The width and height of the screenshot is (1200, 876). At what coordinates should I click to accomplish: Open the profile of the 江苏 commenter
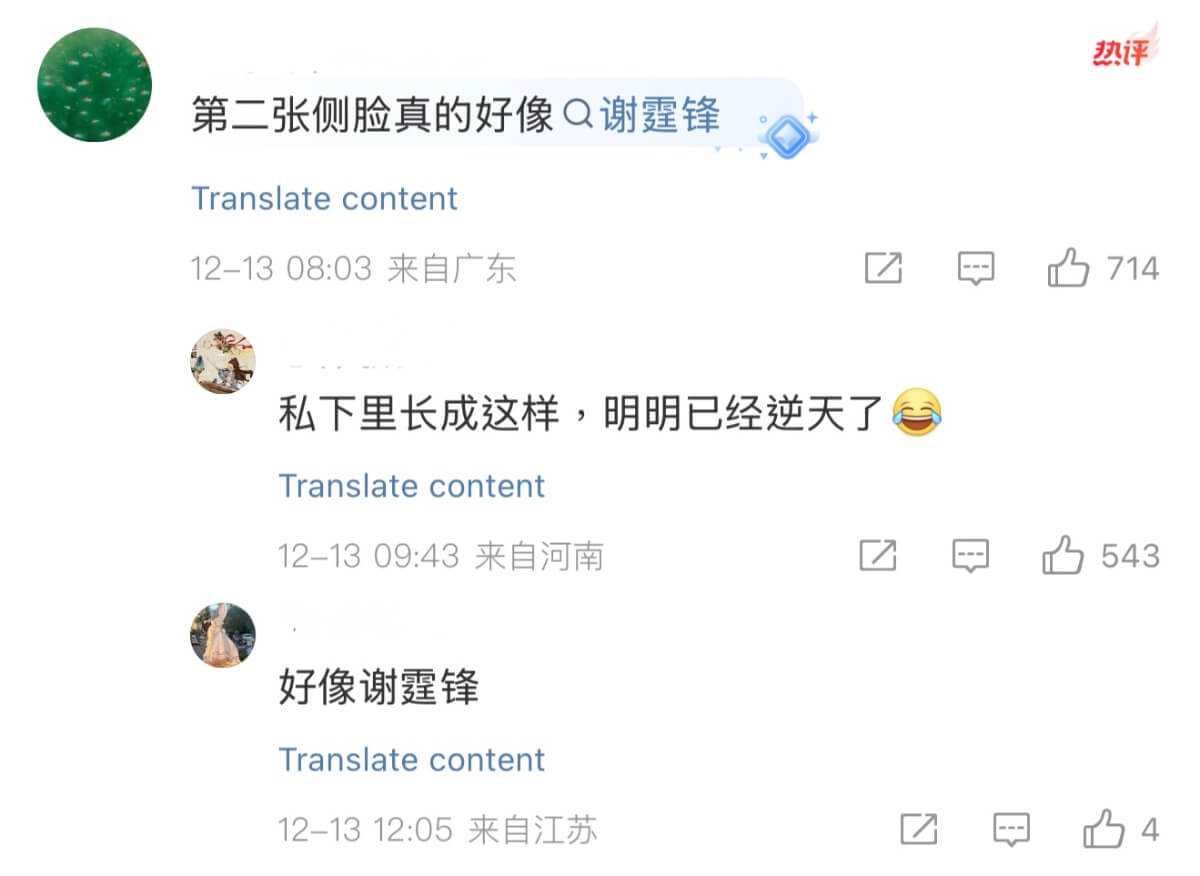[223, 635]
